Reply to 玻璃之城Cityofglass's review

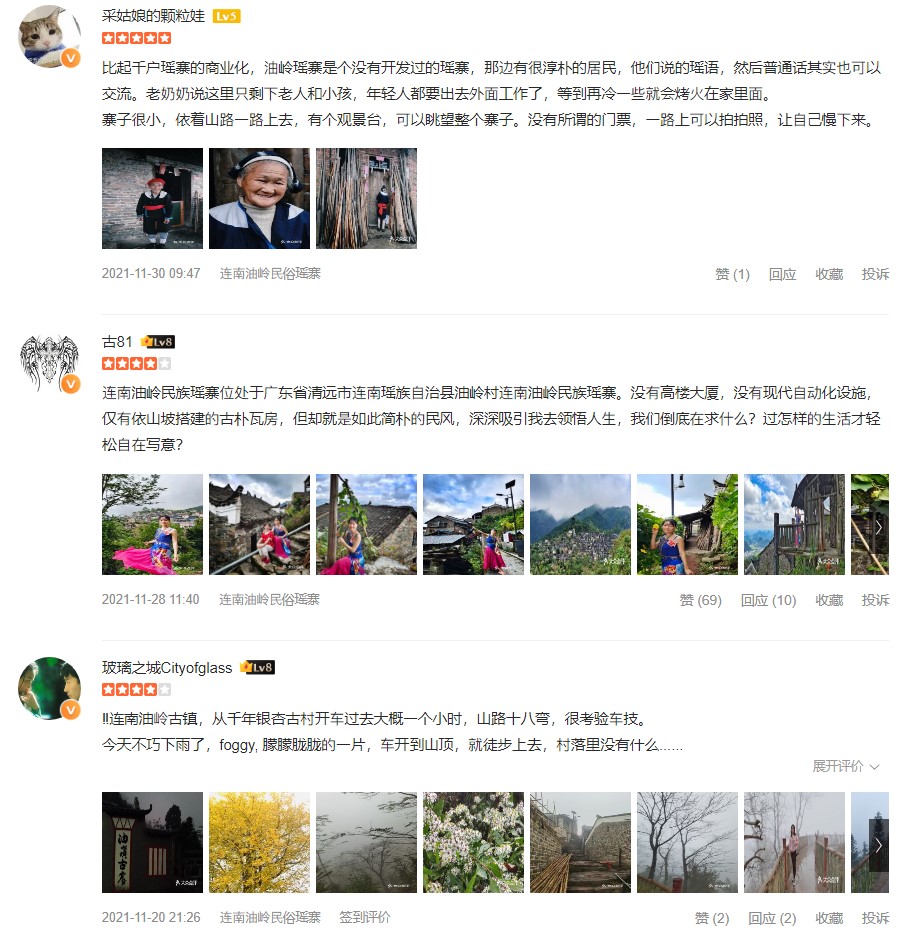click(x=772, y=918)
